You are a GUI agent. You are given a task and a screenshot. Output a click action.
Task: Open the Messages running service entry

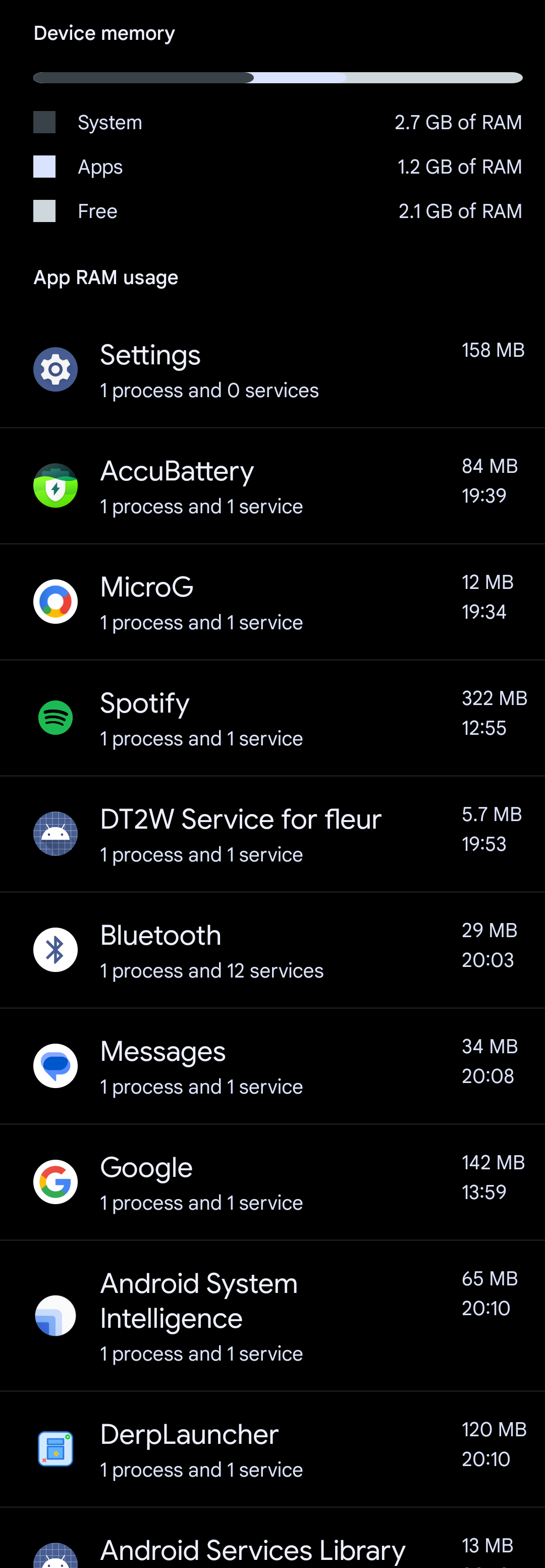pos(272,1066)
